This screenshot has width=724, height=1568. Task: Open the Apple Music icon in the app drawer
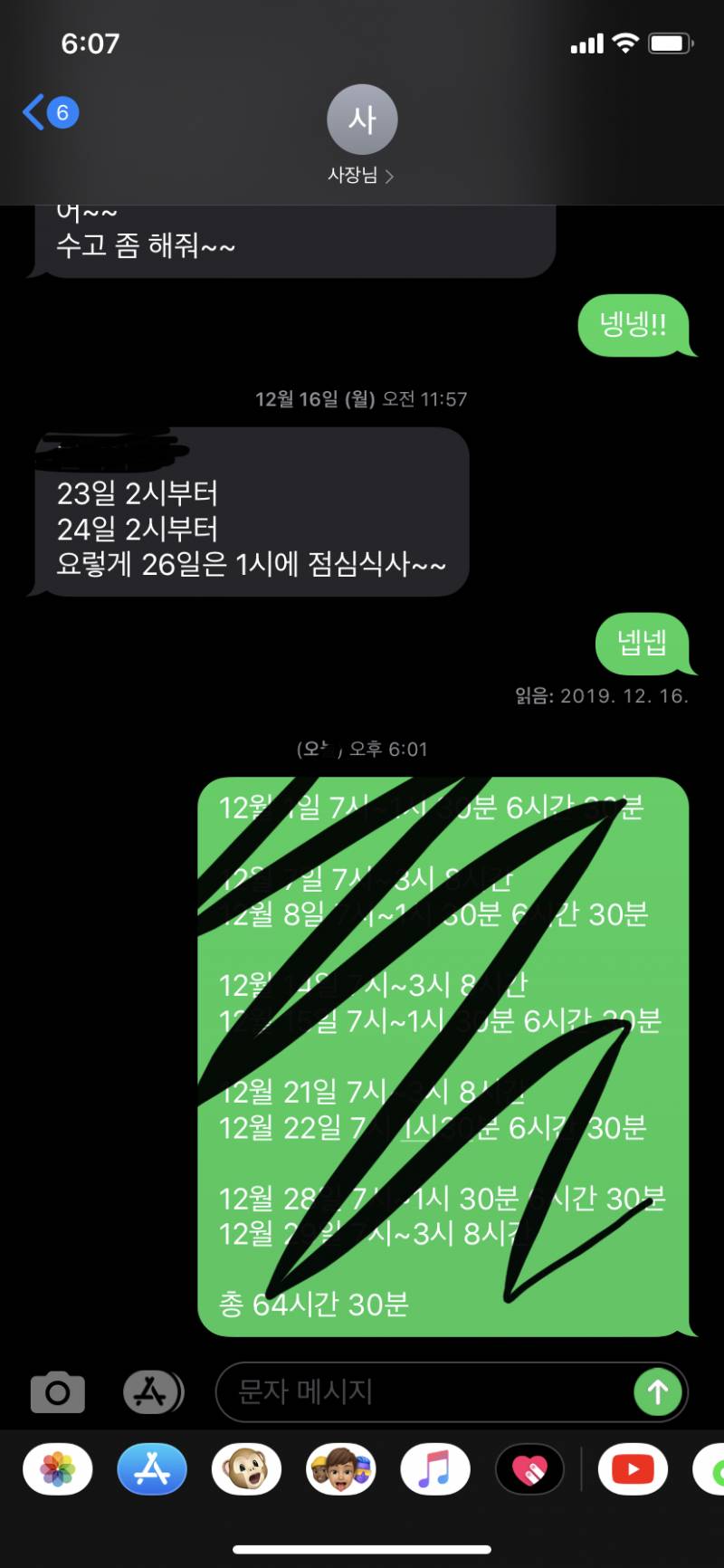433,1469
